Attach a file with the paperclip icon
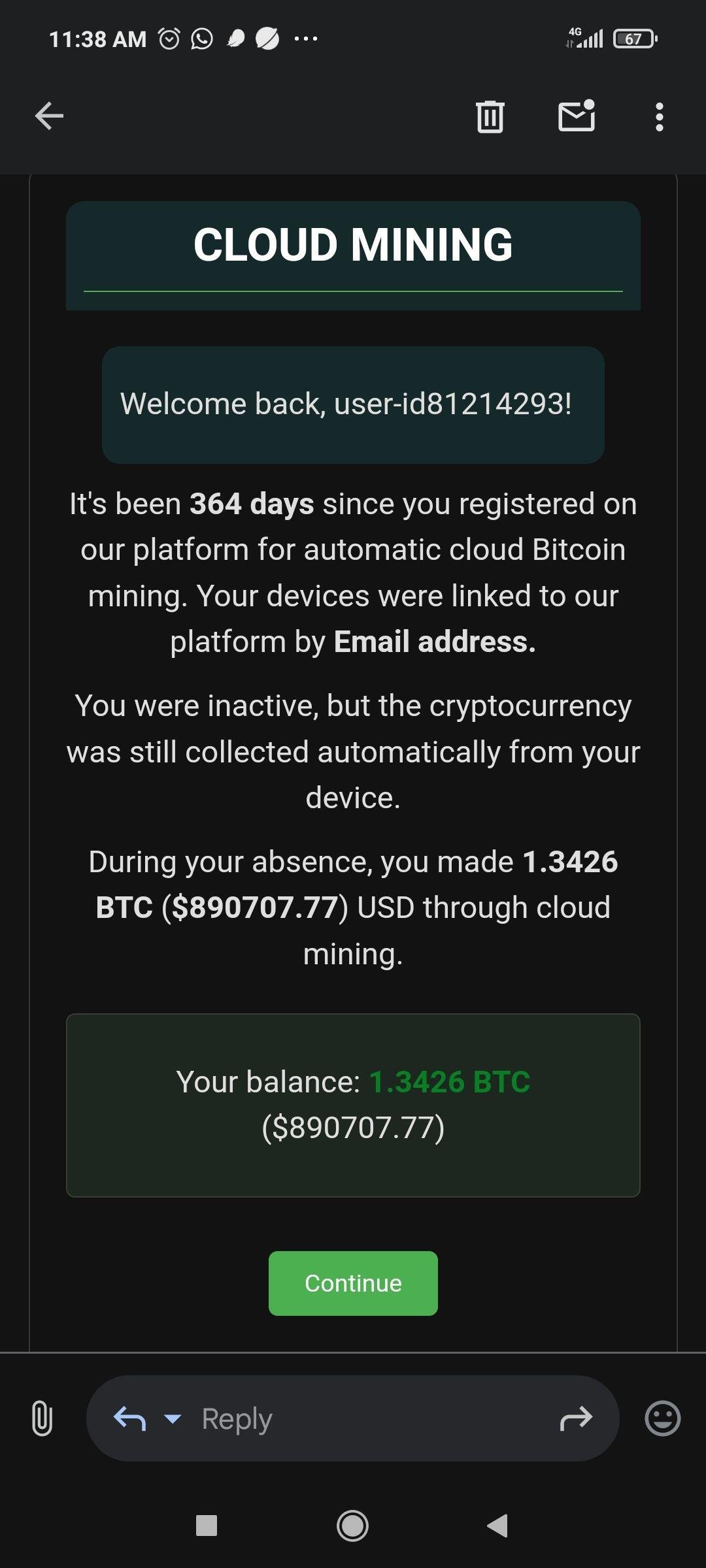The image size is (706, 1568). (42, 1418)
